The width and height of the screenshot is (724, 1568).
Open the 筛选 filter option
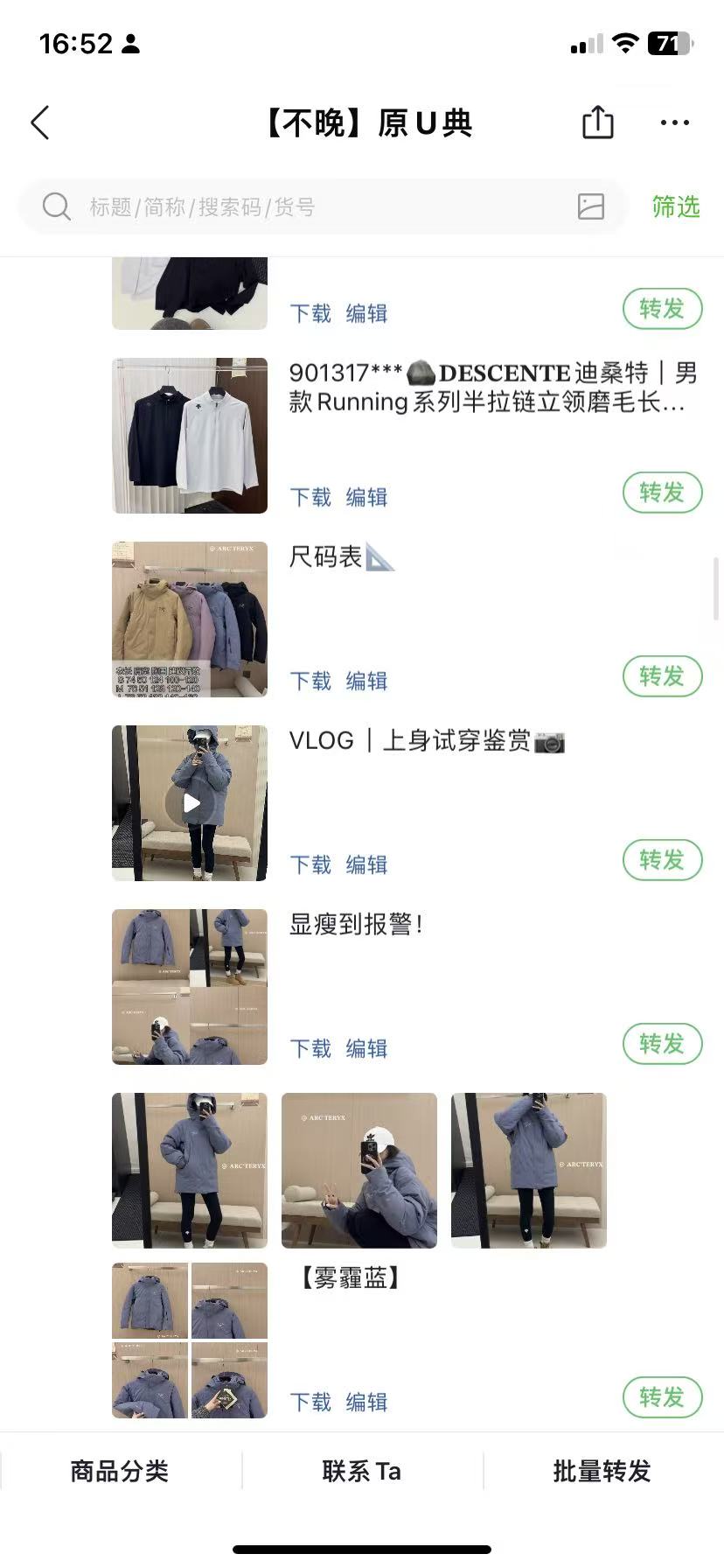[x=675, y=207]
